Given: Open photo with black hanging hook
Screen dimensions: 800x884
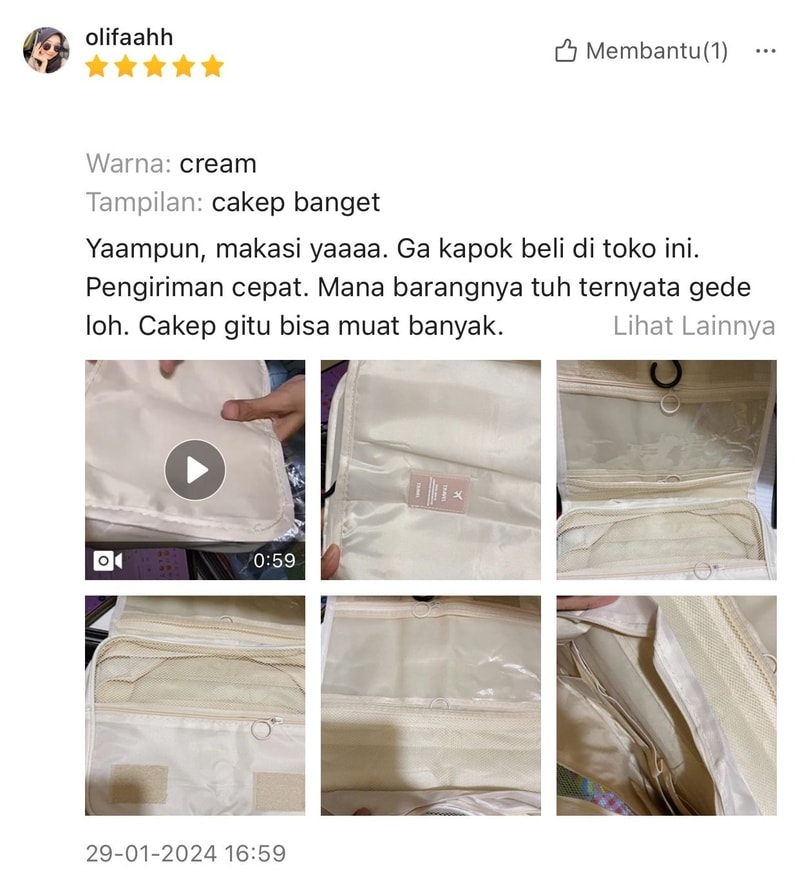Looking at the screenshot, I should click(x=666, y=469).
